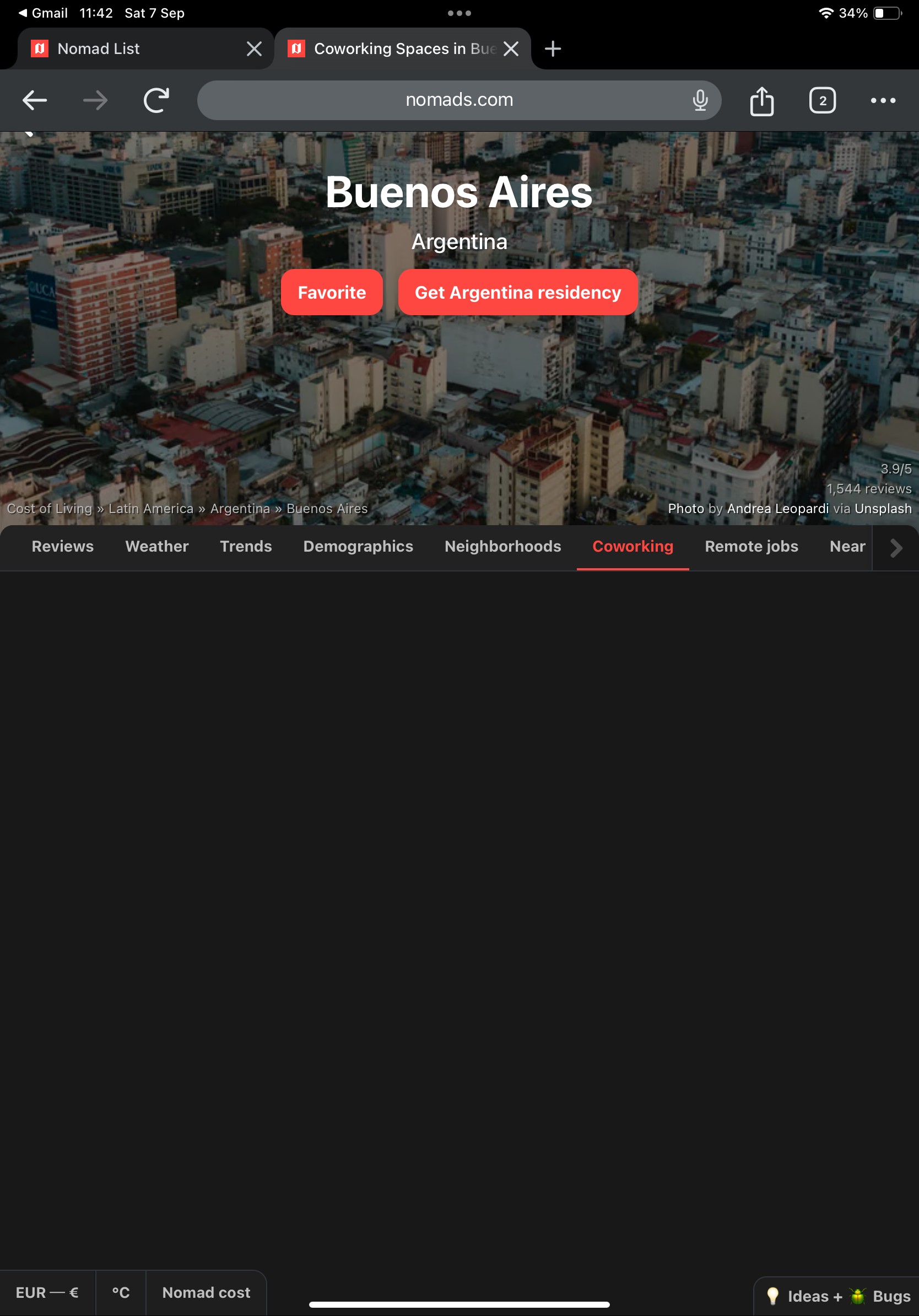Screen dimensions: 919x1316
Task: Show more sections with the right arrow
Action: click(895, 548)
